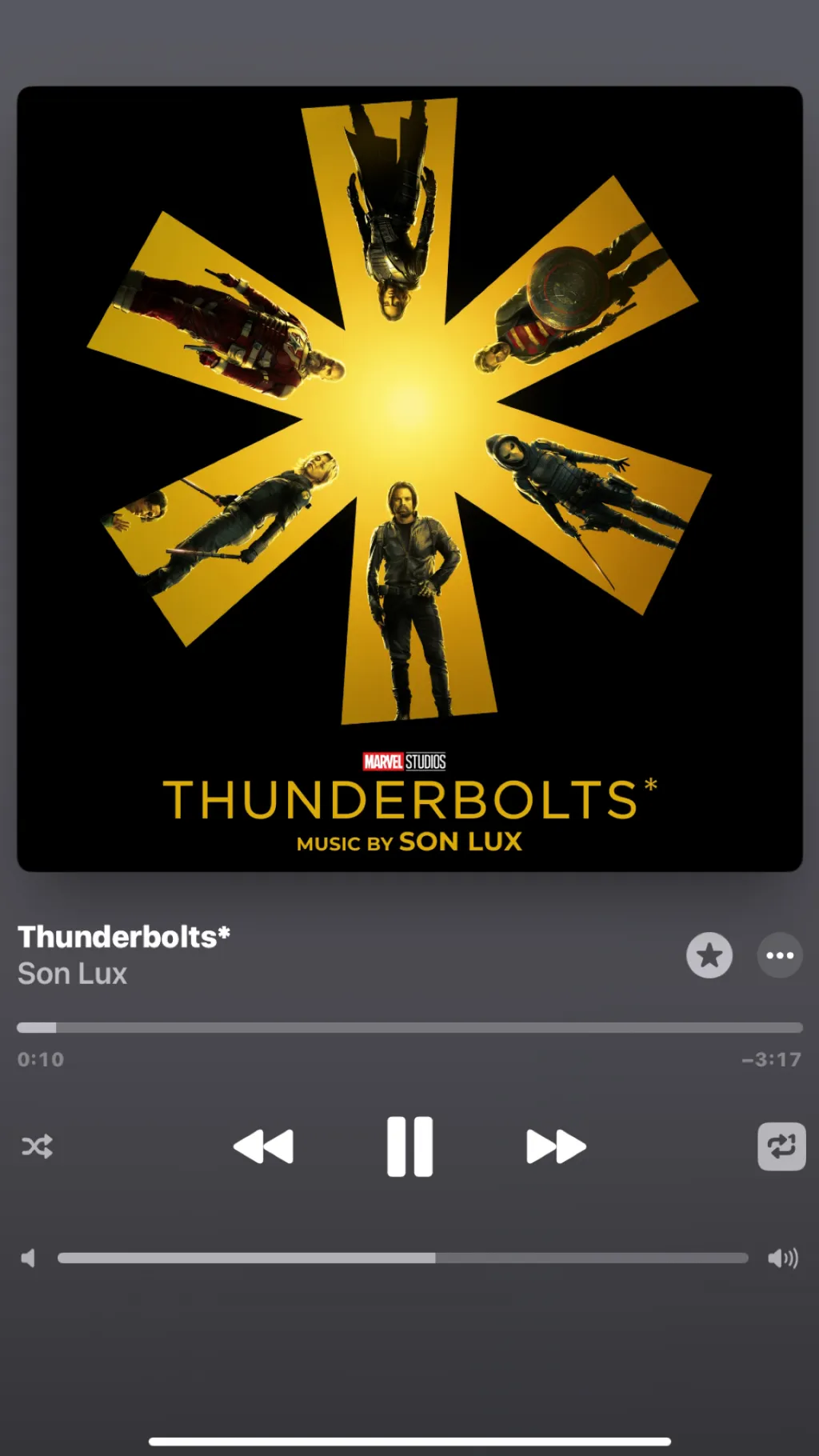Tap the playback progress bar to seek
The image size is (819, 1456).
pyautogui.click(x=409, y=1027)
